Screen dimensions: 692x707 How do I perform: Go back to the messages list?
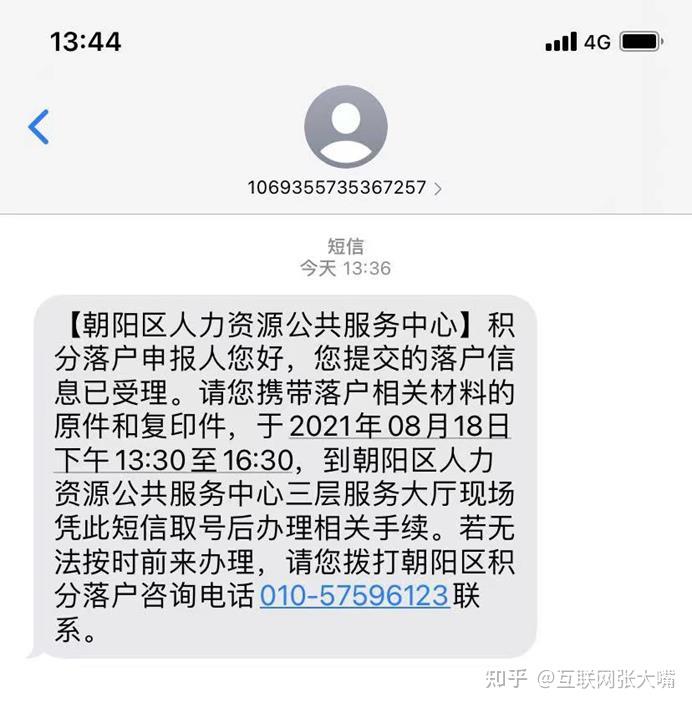(38, 127)
